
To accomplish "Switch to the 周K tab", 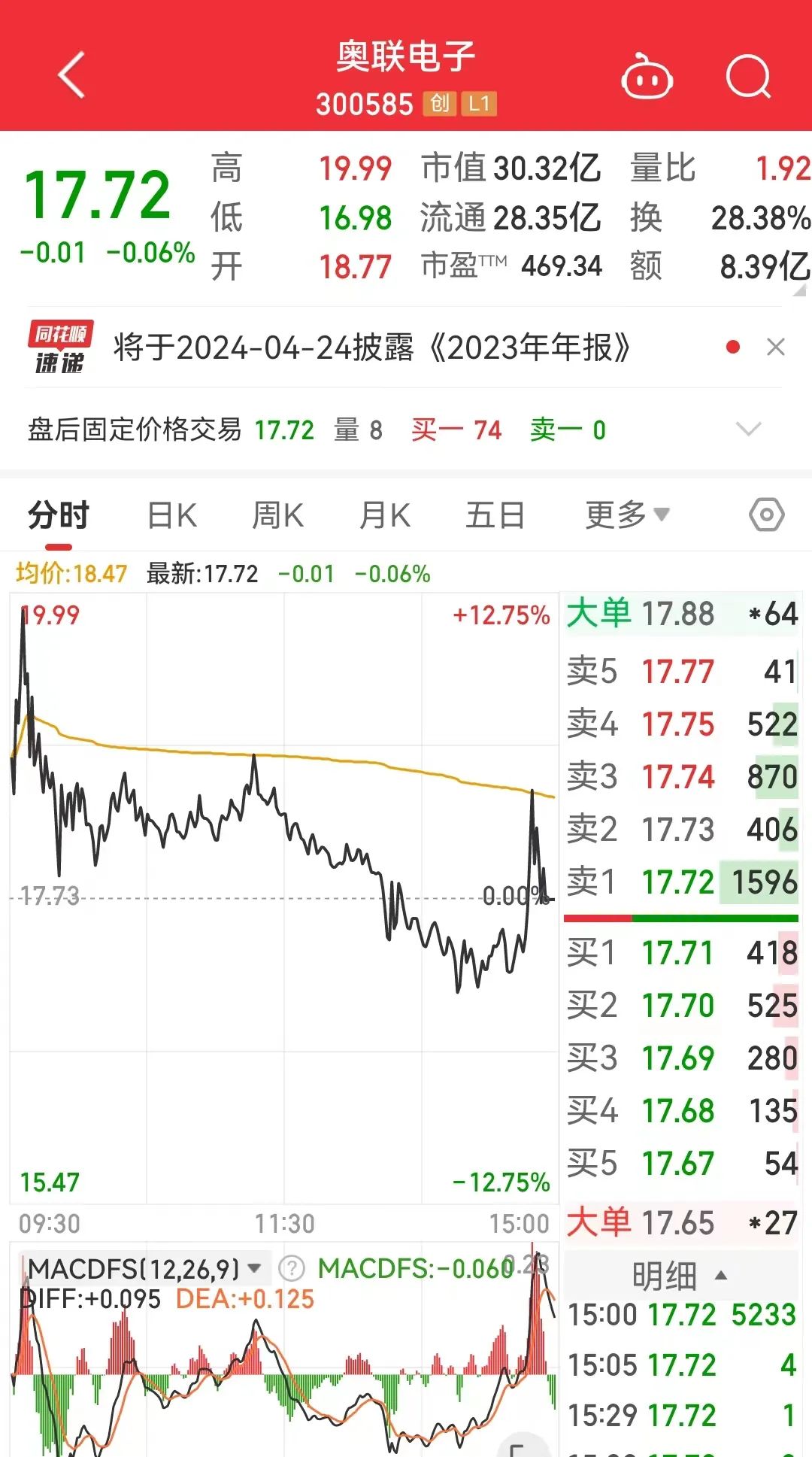I will (278, 516).
